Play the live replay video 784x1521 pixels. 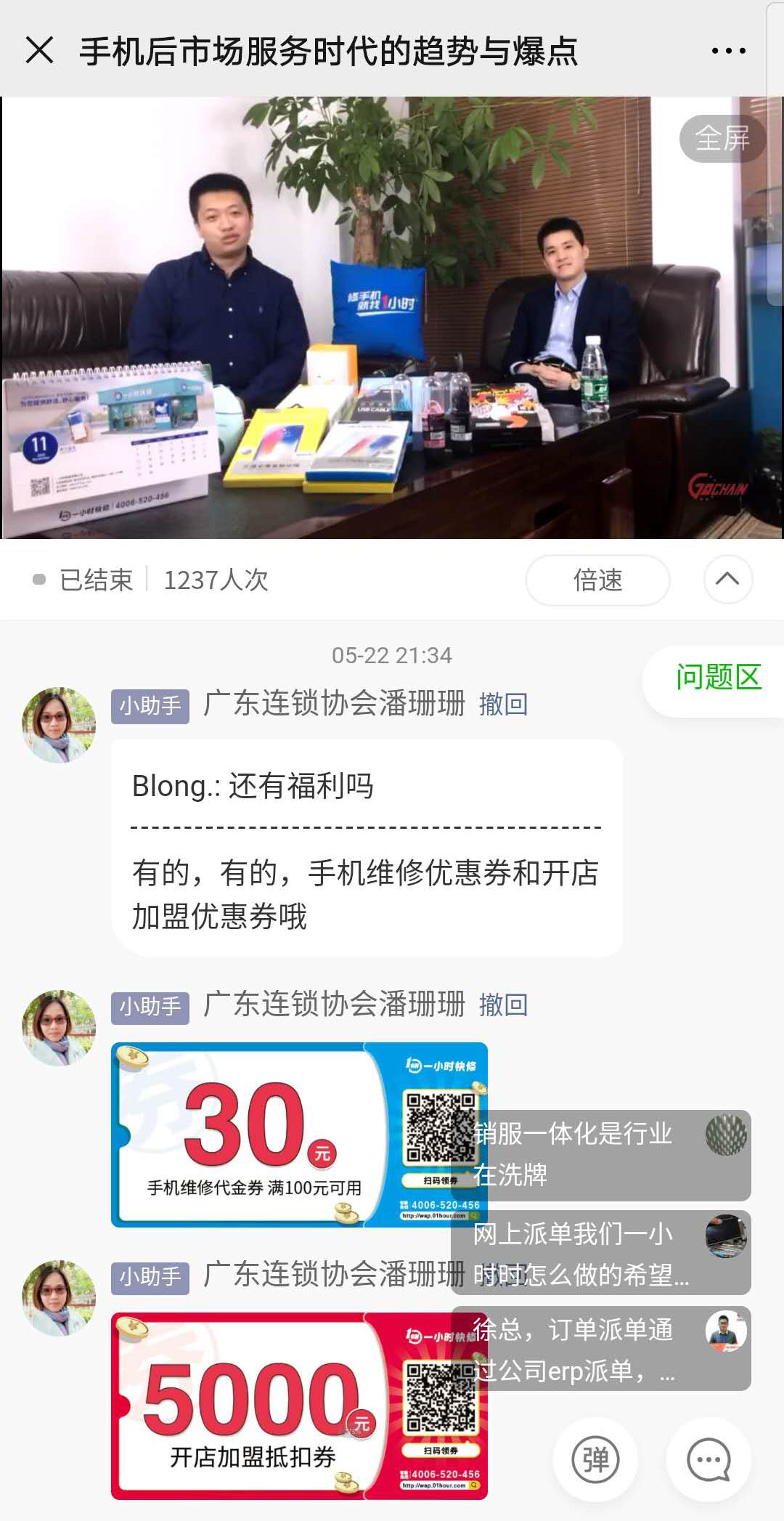click(x=392, y=317)
